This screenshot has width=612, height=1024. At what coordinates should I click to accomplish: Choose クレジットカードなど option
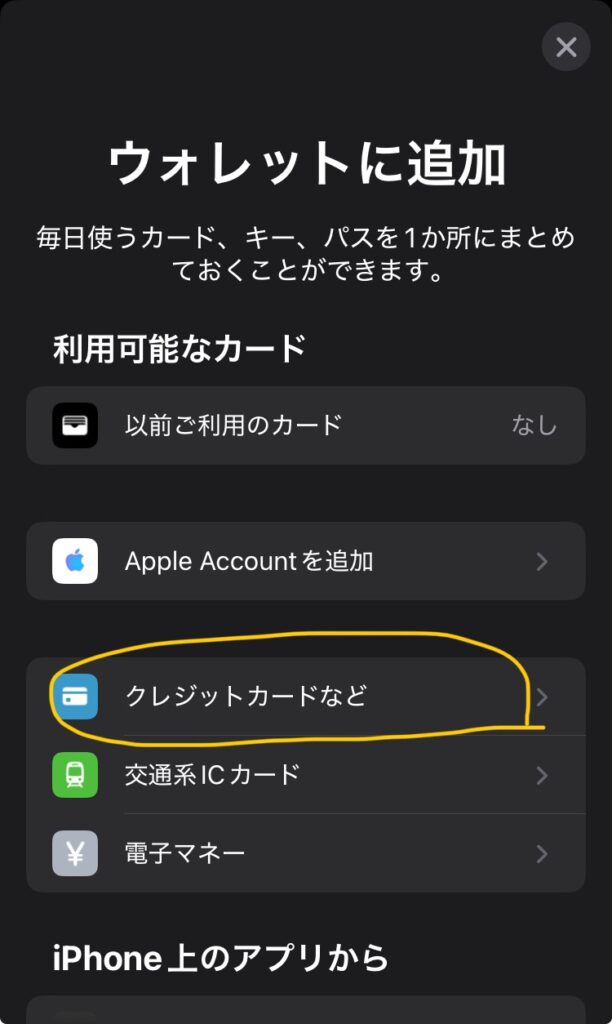[305, 696]
